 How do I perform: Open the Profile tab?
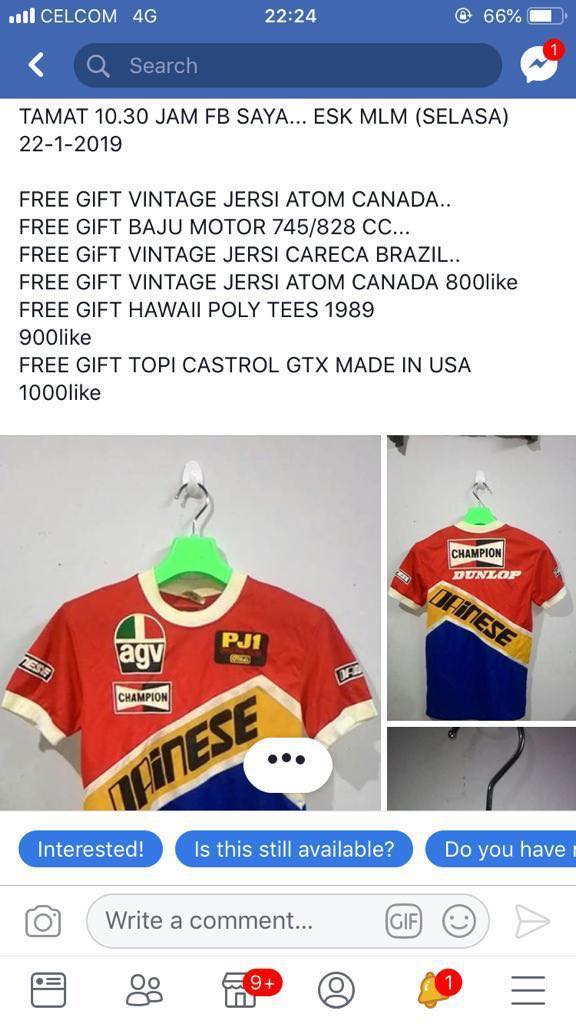pos(336,990)
